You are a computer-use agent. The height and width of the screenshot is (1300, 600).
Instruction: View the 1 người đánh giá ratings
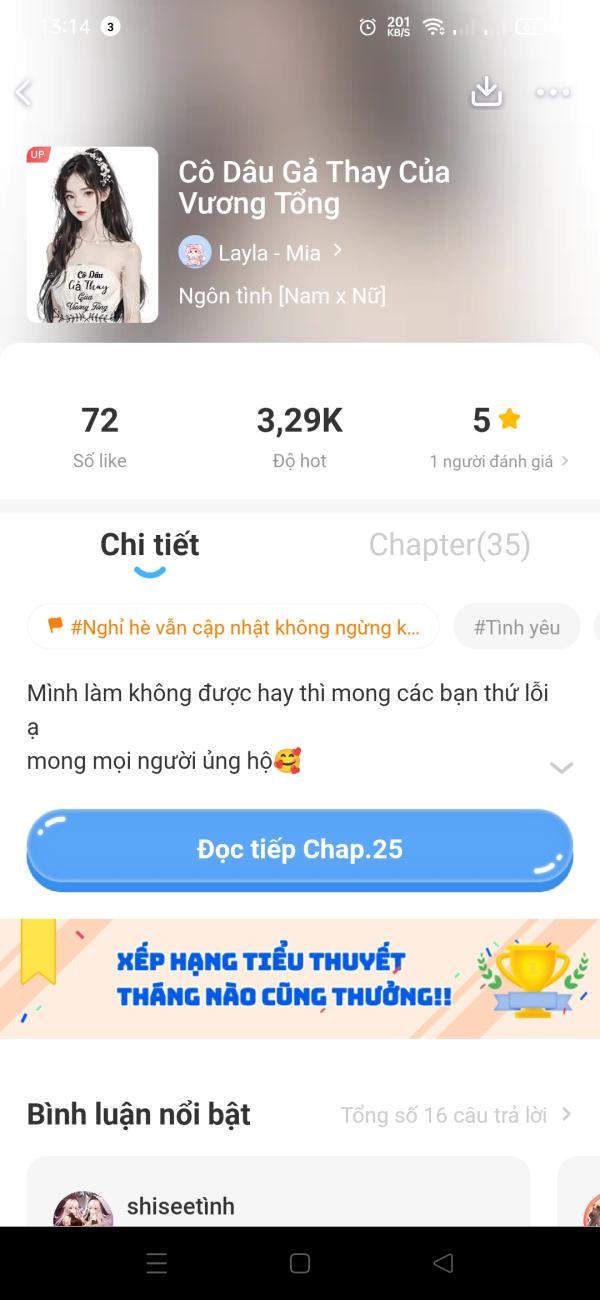tap(498, 461)
